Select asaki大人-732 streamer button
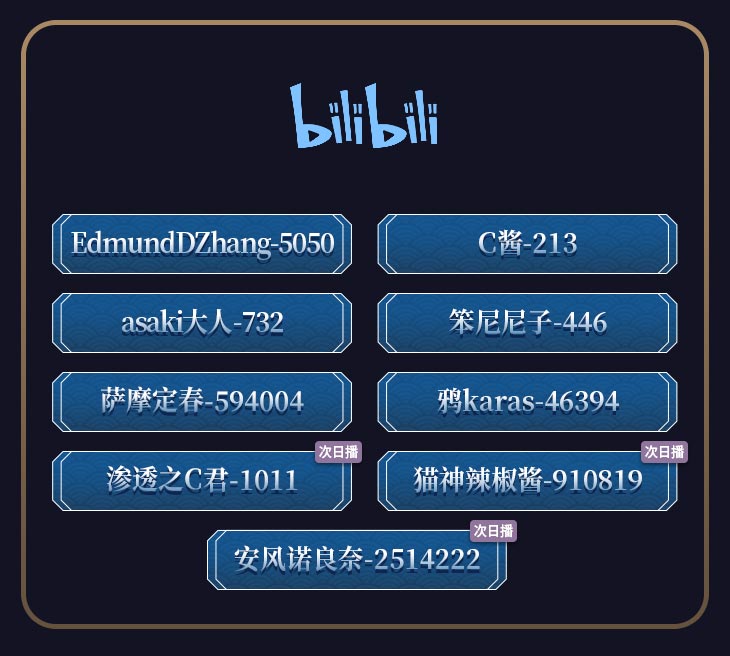 pos(202,323)
